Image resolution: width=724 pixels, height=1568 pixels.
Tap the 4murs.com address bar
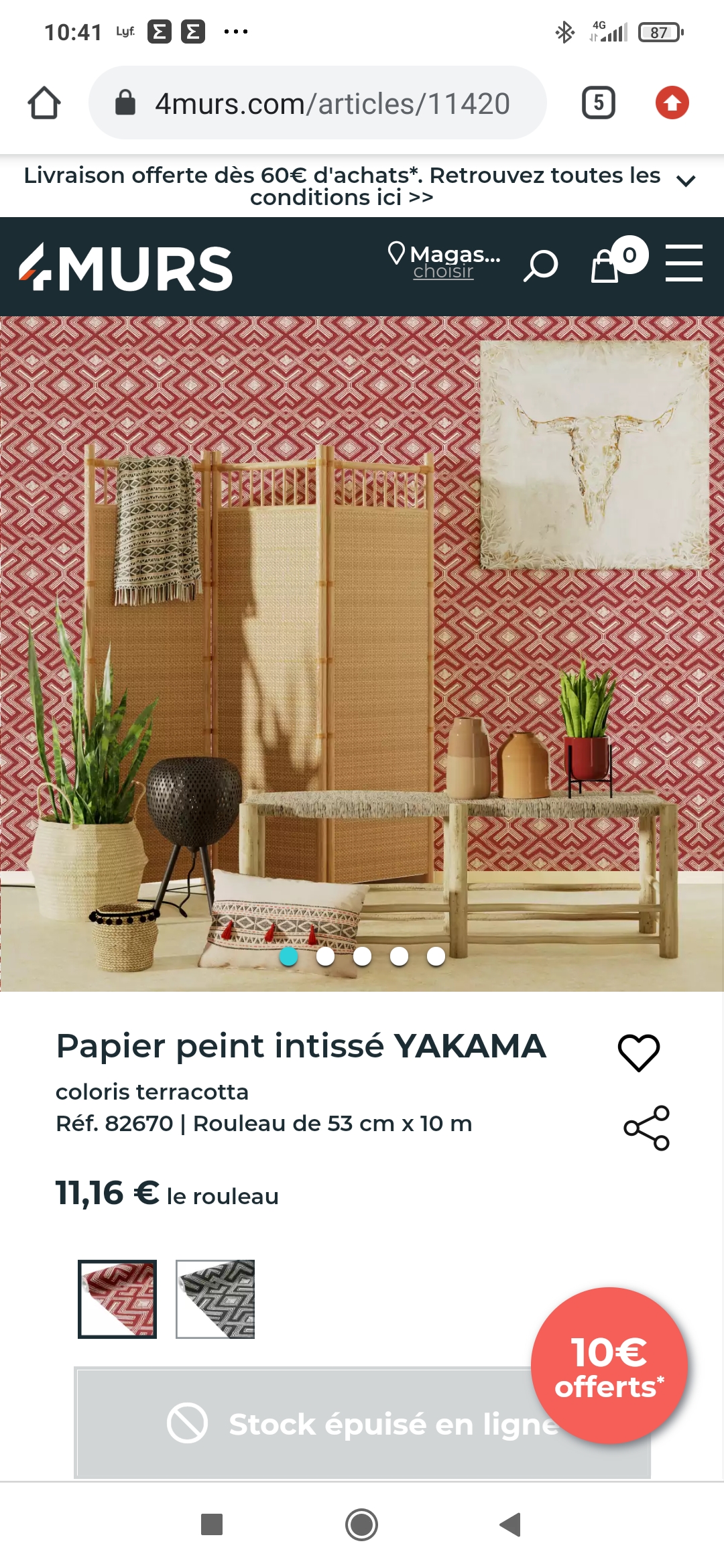(x=318, y=103)
